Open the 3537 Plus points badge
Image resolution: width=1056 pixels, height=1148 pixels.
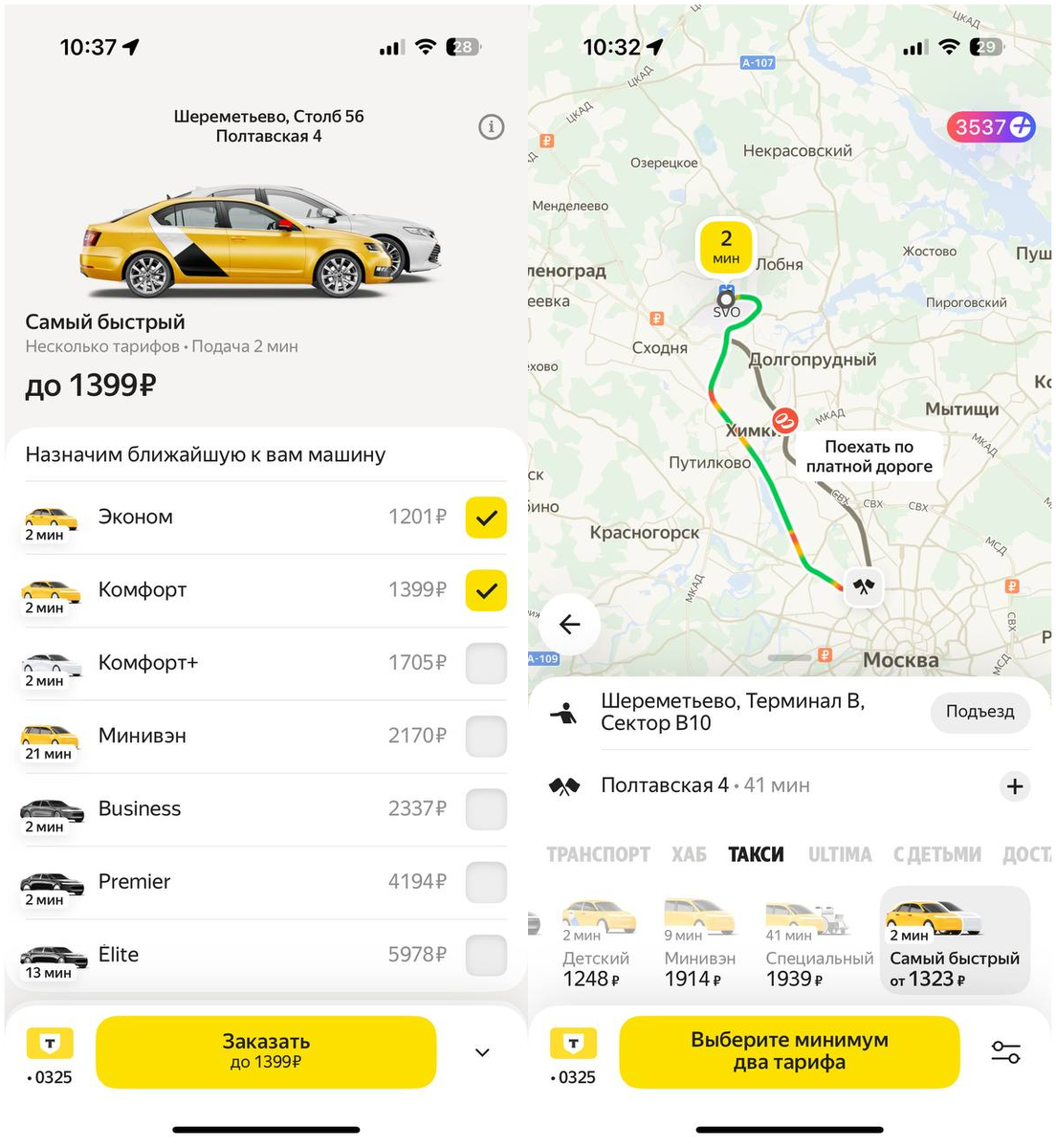click(x=992, y=127)
